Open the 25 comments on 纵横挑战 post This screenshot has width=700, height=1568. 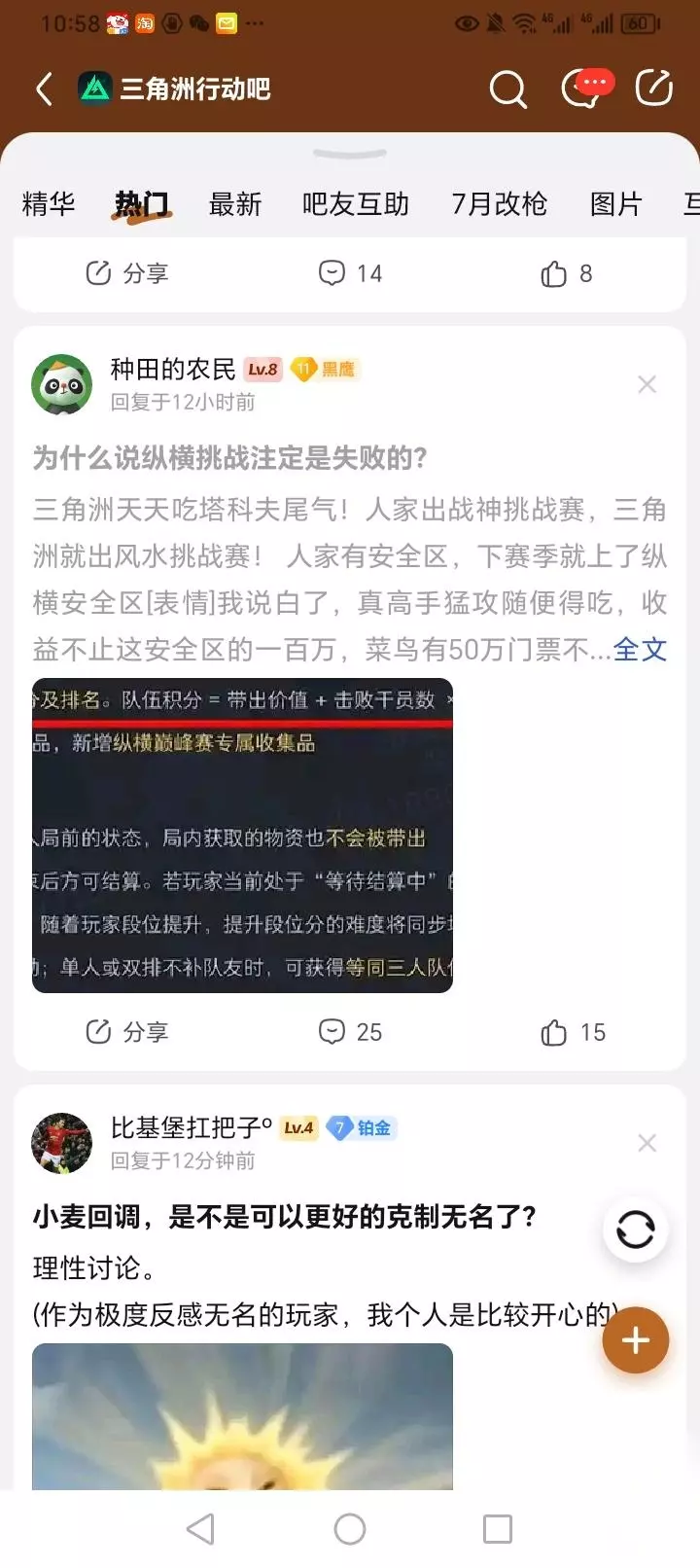350,1032
